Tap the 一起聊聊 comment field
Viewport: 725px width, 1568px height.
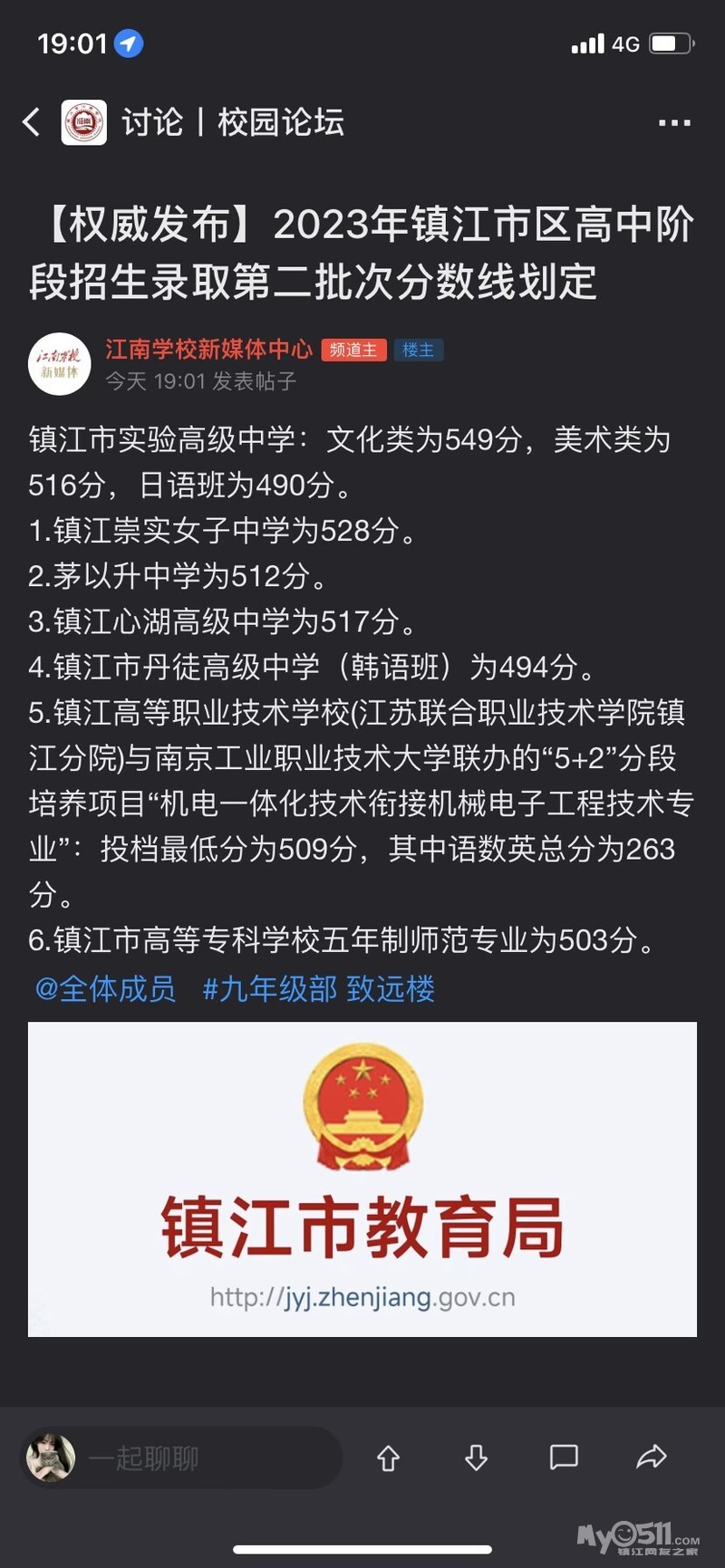click(x=208, y=1457)
